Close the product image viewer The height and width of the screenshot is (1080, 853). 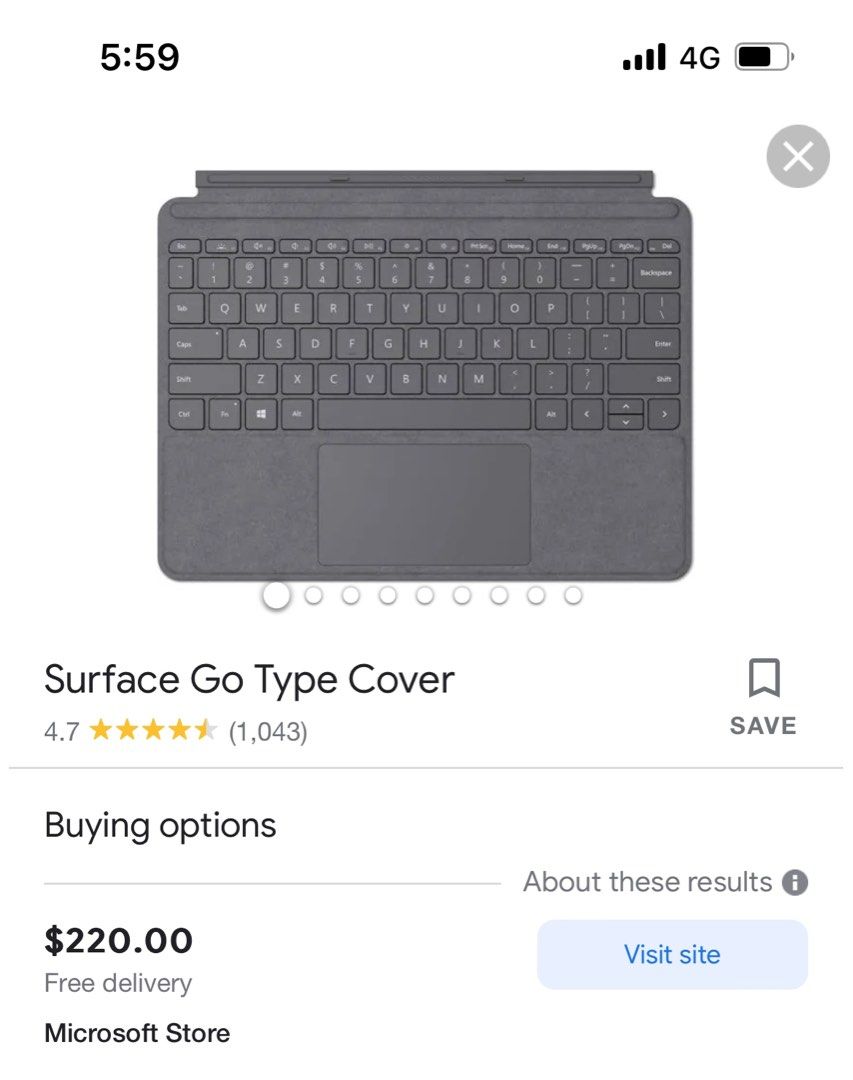(x=797, y=156)
